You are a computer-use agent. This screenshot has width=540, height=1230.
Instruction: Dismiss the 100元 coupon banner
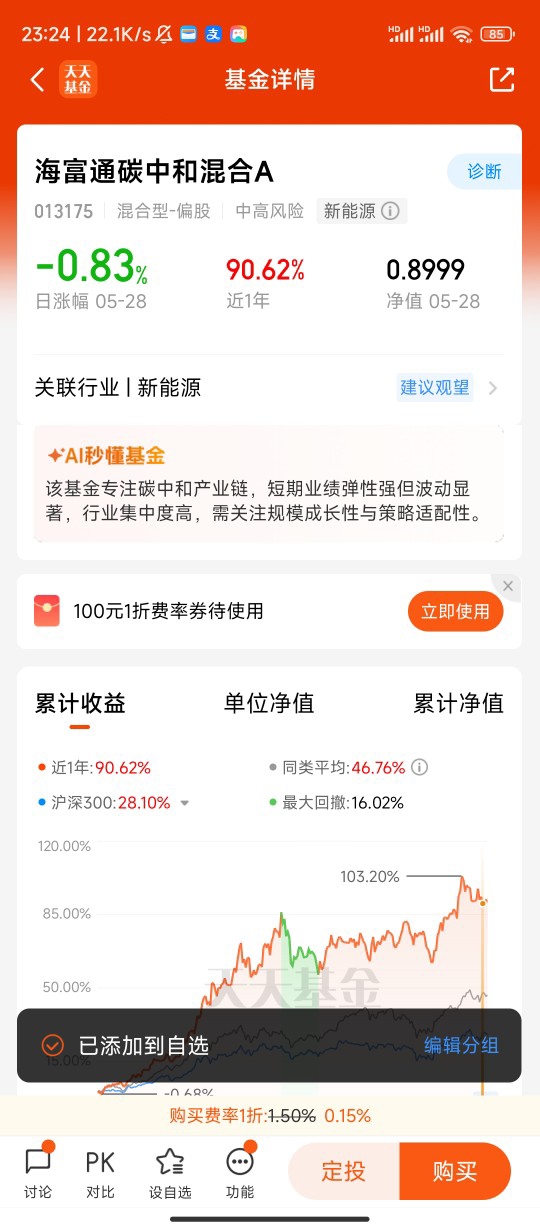coord(508,586)
